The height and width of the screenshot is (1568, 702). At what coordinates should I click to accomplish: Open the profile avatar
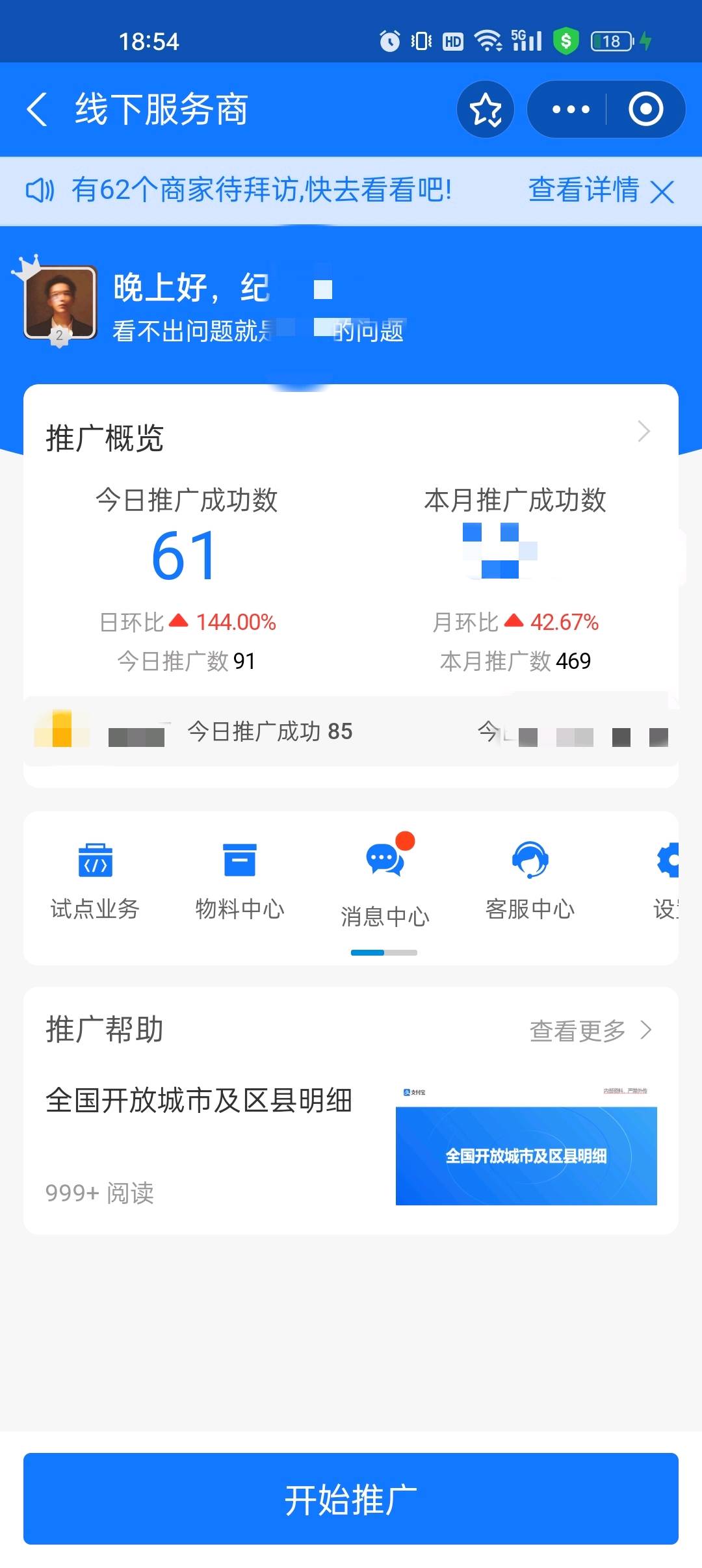point(60,303)
